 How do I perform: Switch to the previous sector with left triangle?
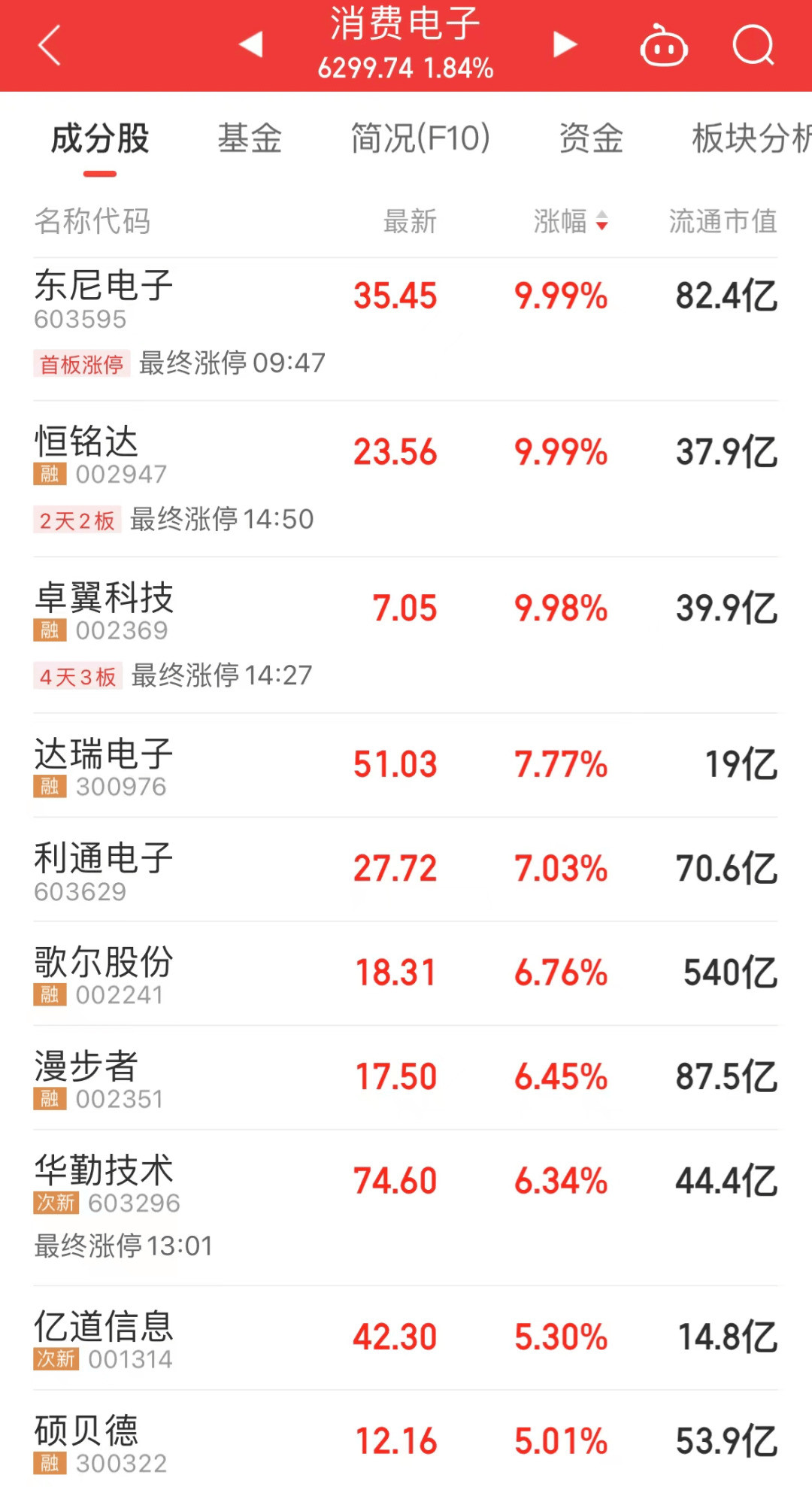pyautogui.click(x=251, y=44)
